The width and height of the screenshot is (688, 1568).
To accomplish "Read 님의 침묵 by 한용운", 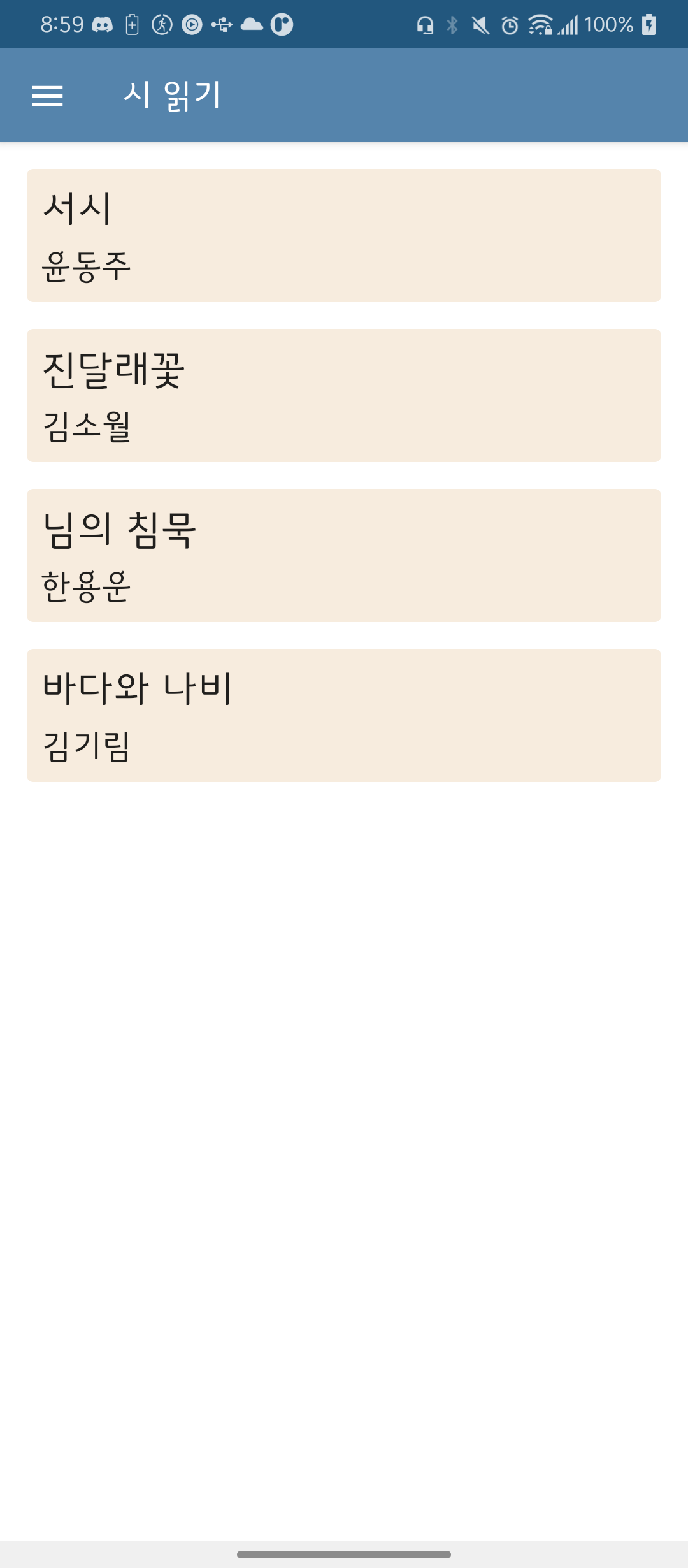I will (344, 555).
